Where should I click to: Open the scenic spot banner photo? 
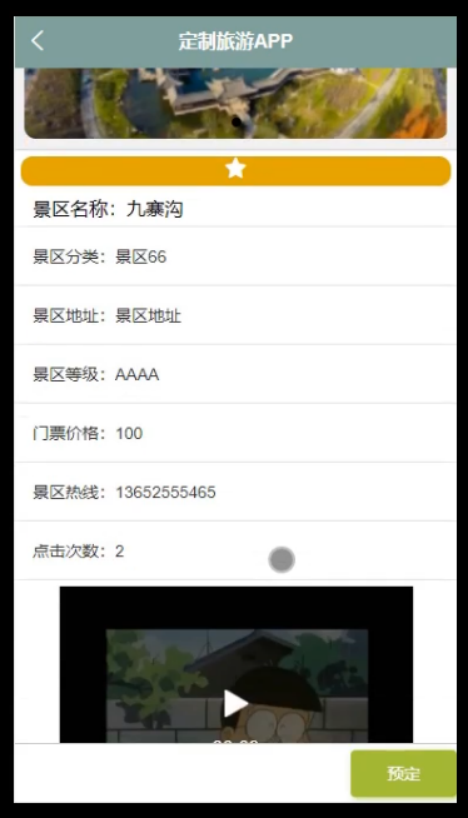[235, 103]
